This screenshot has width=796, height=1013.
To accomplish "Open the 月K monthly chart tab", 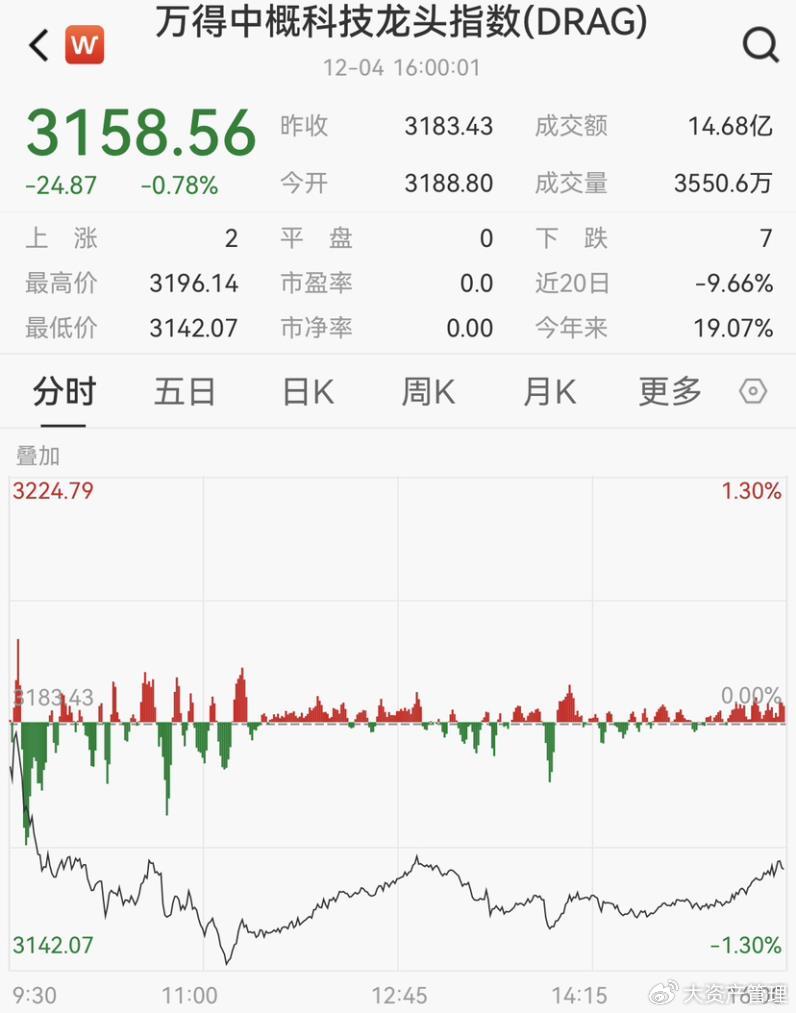I will [x=547, y=392].
